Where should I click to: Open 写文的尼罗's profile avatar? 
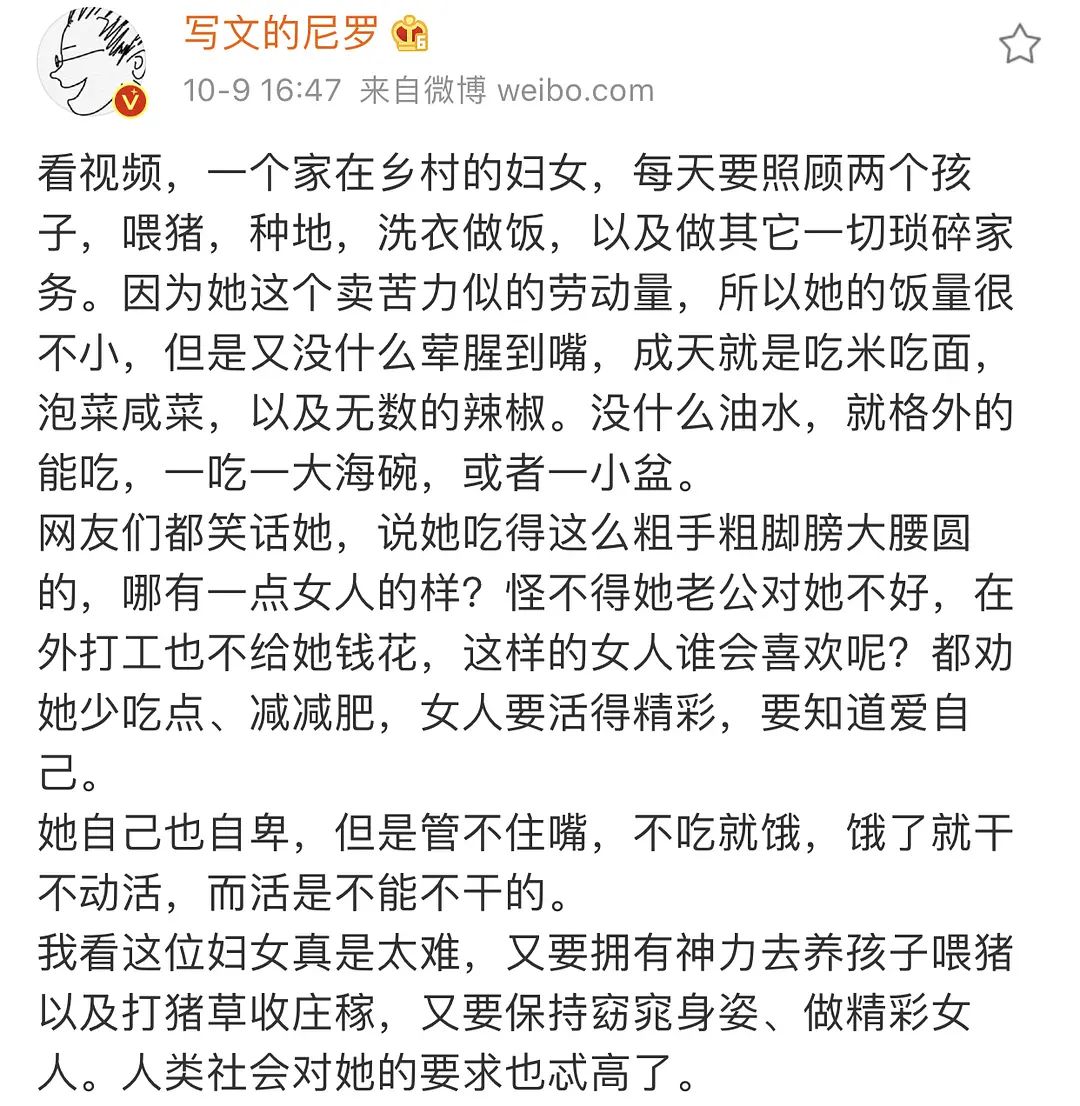[93, 64]
